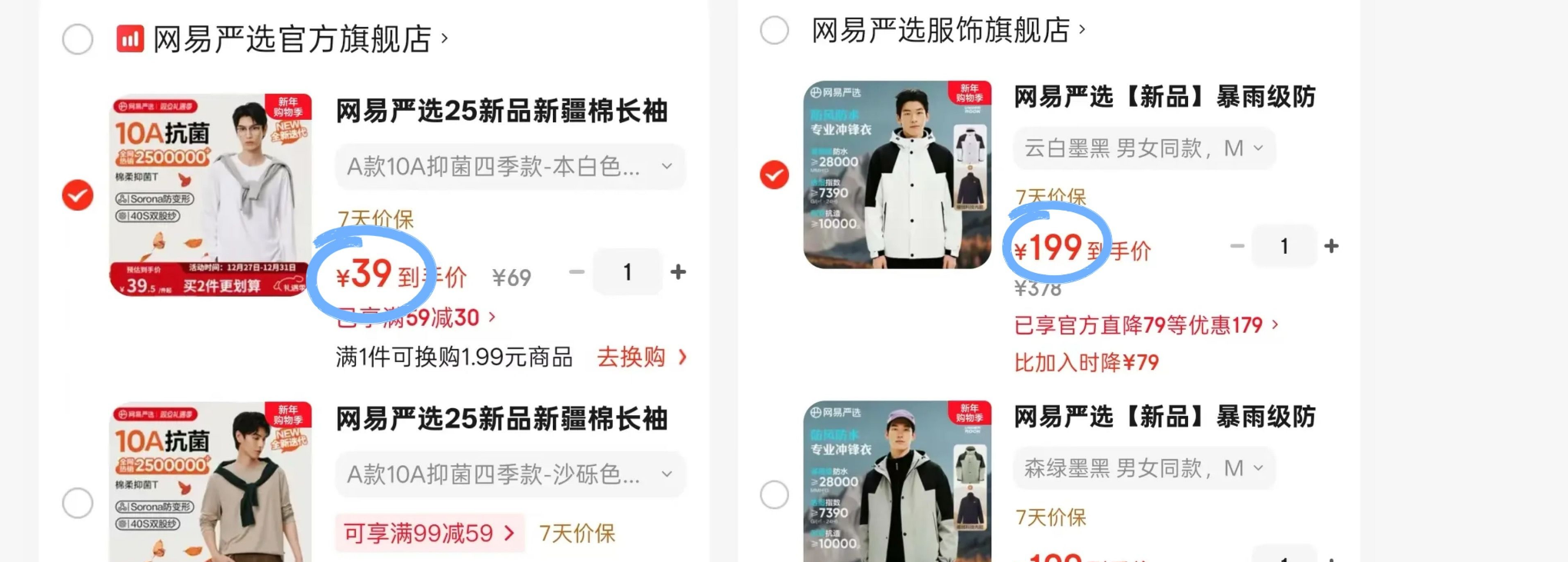
Task: Check the 森绿墨黑 jacket item
Action: pos(774,494)
